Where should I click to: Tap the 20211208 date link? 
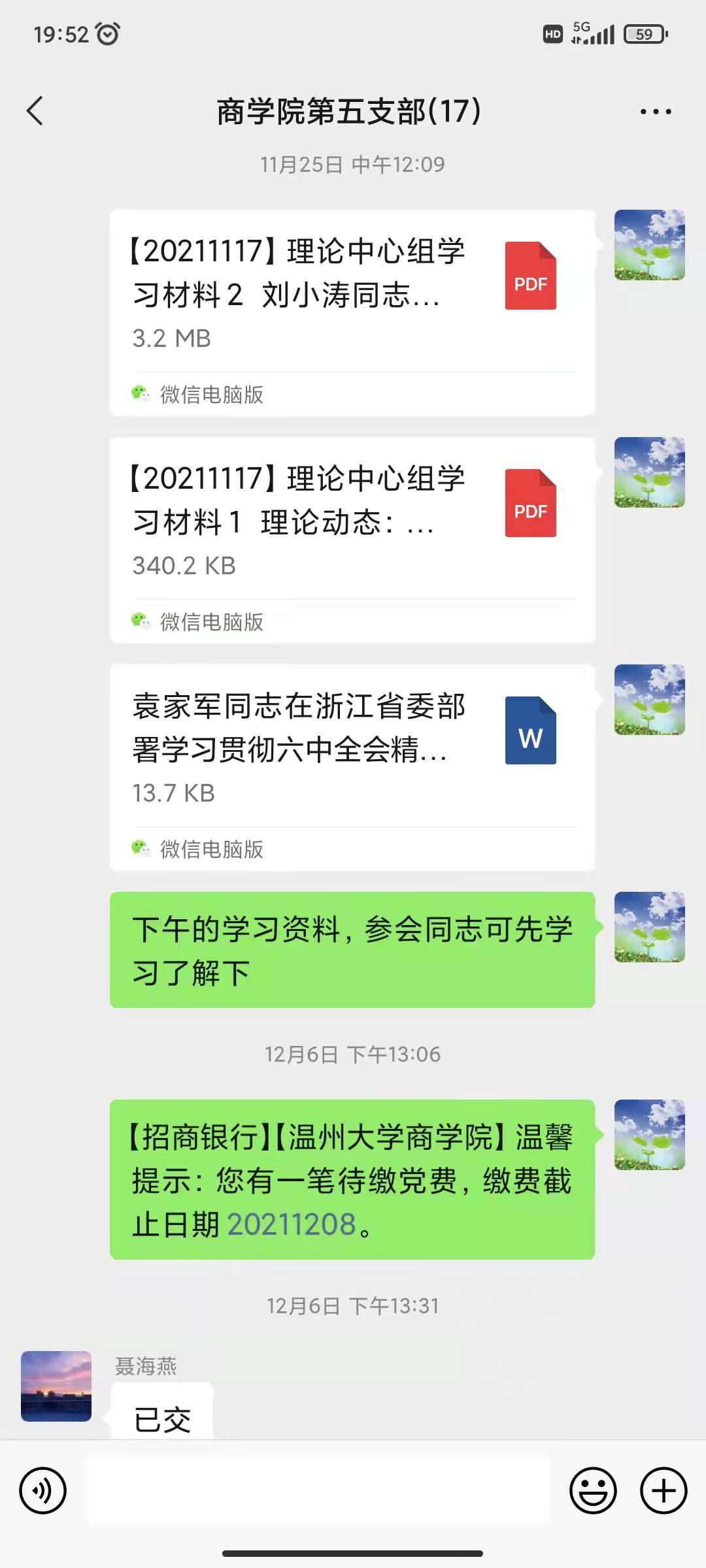(291, 1225)
